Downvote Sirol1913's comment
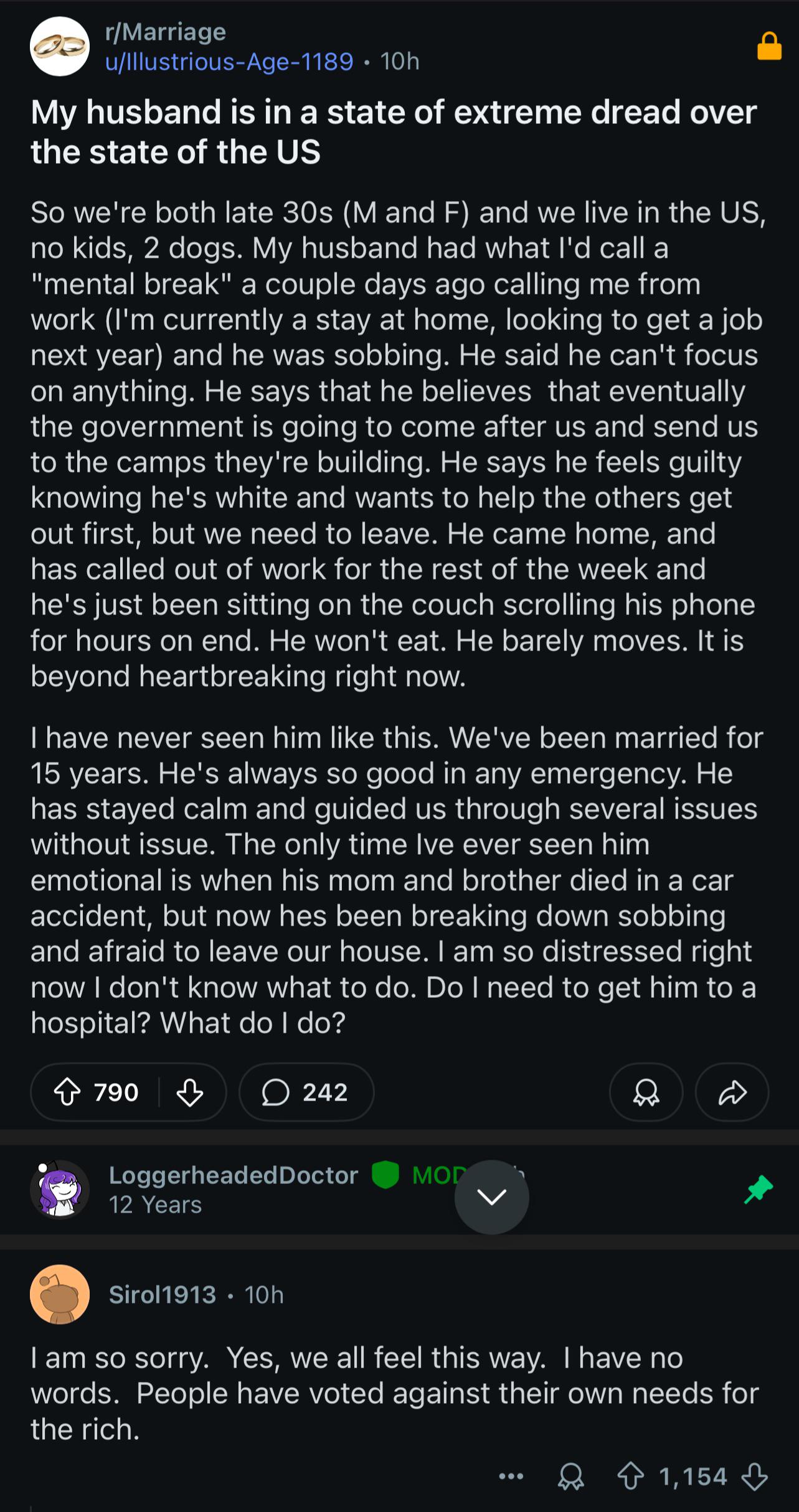The height and width of the screenshot is (1512, 799). point(754,1476)
